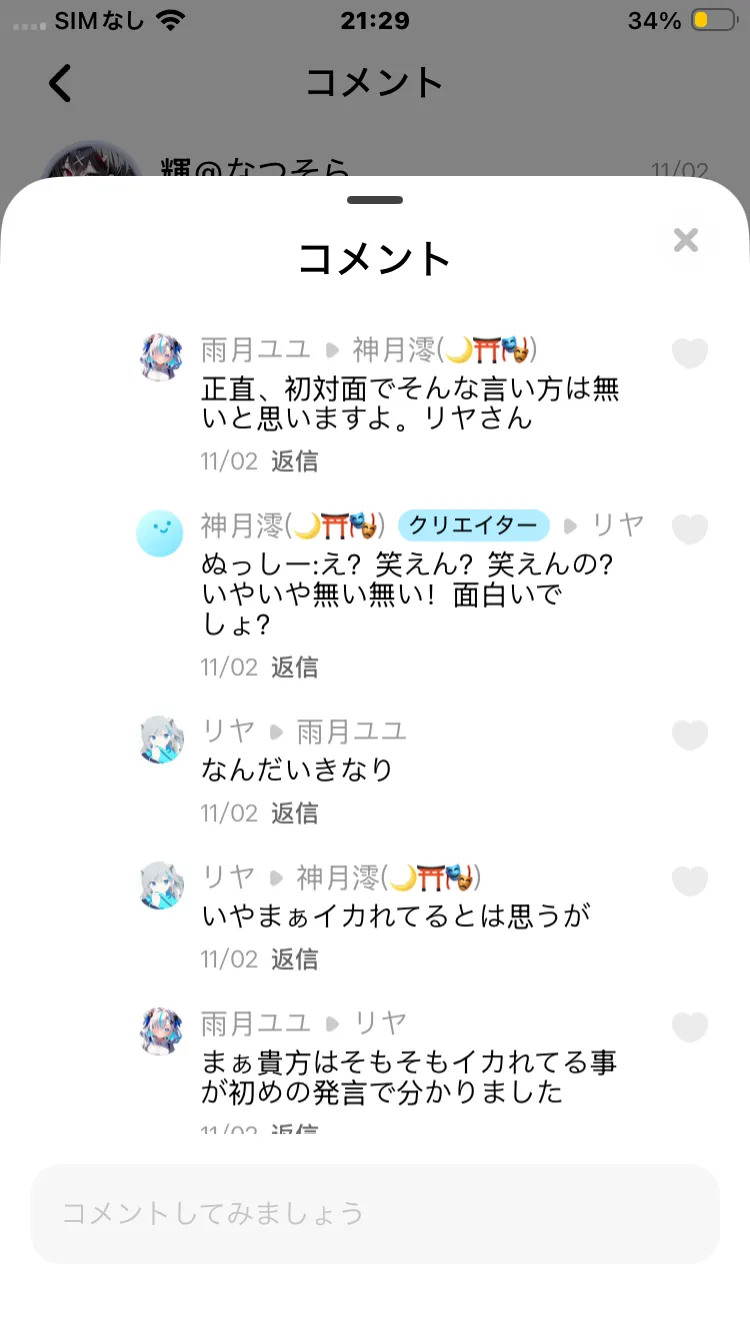This screenshot has height=1334, width=750.
Task: Open 神月澪's blue smiley avatar
Action: coord(160,534)
